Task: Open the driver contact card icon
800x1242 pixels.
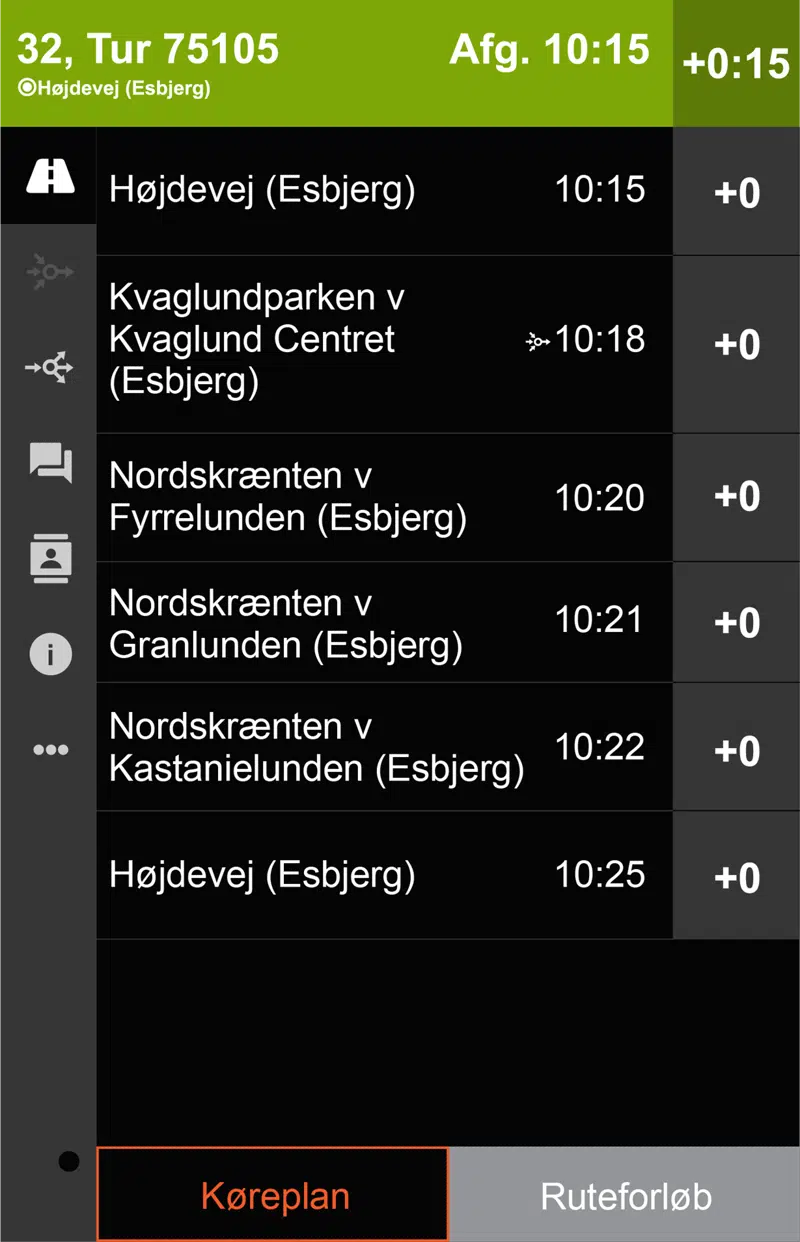Action: coord(49,558)
